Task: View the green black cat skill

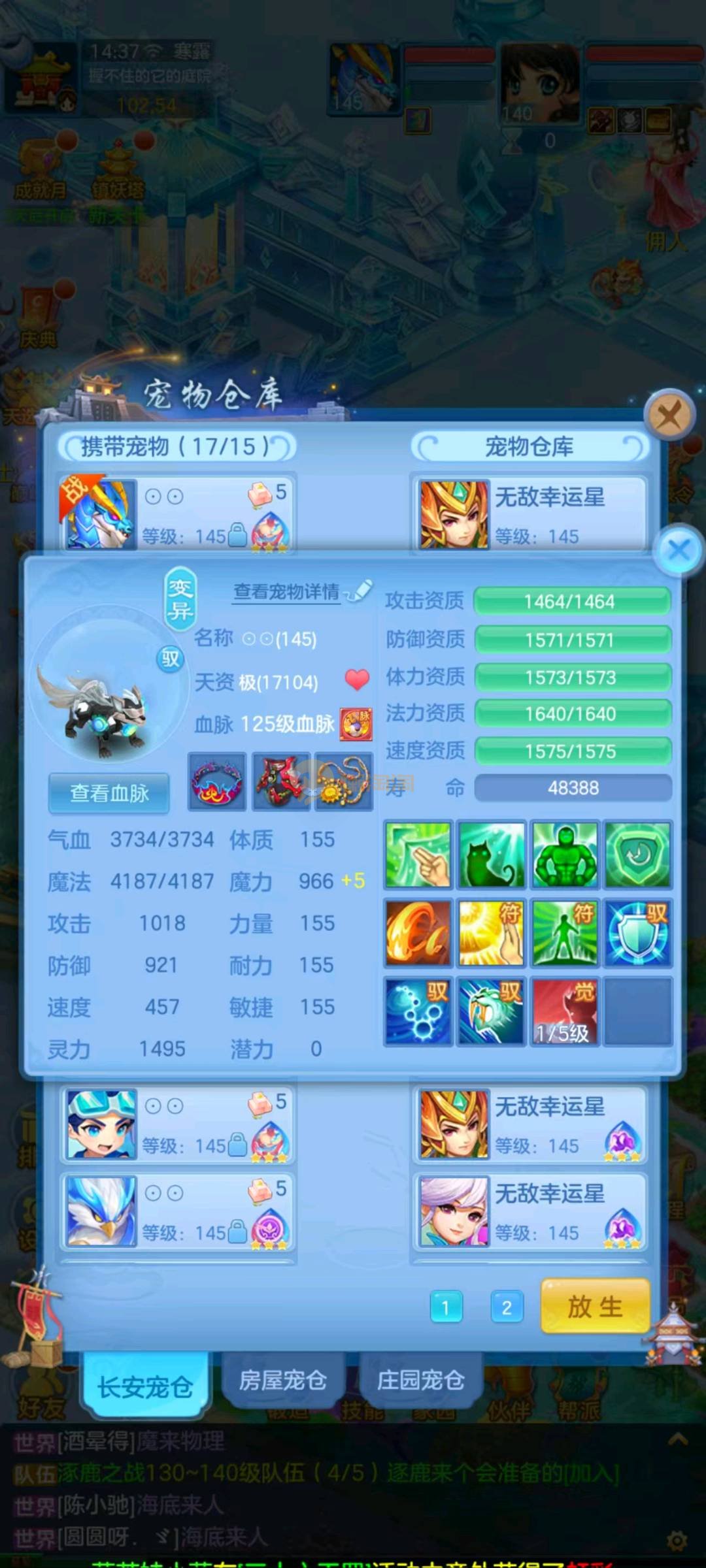Action: tap(491, 855)
